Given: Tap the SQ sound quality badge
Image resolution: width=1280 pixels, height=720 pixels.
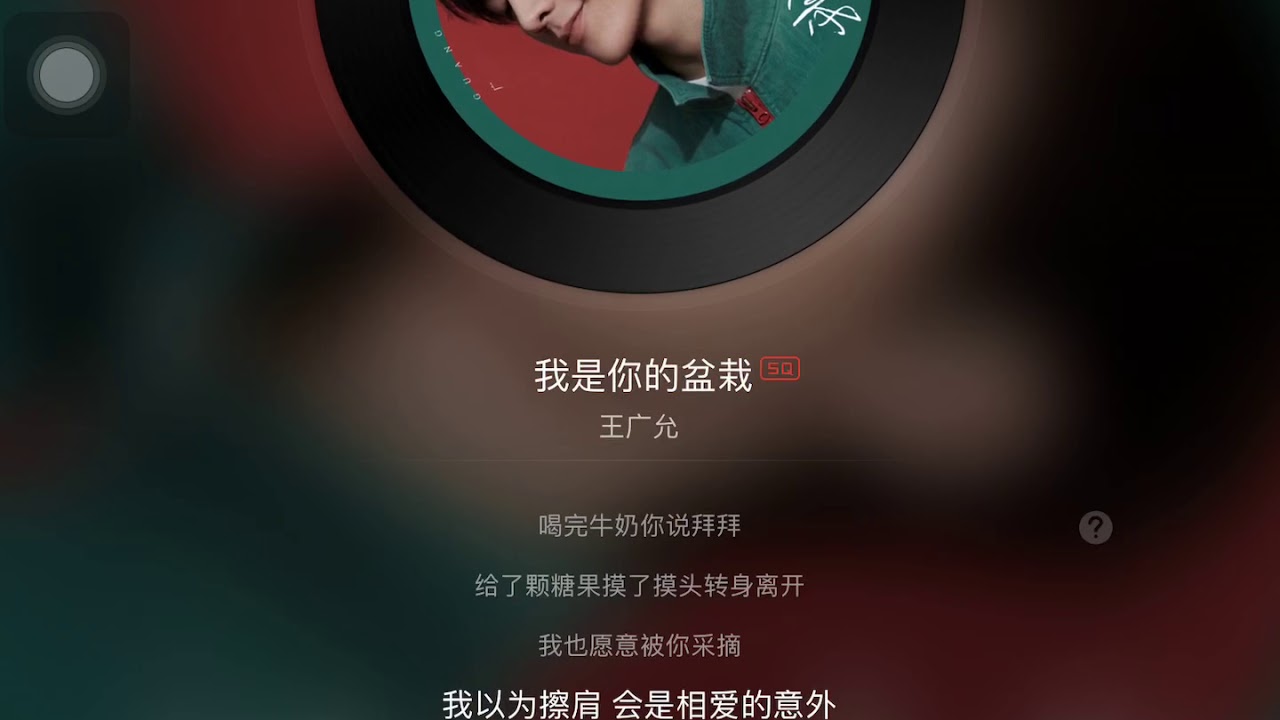Looking at the screenshot, I should tap(780, 369).
